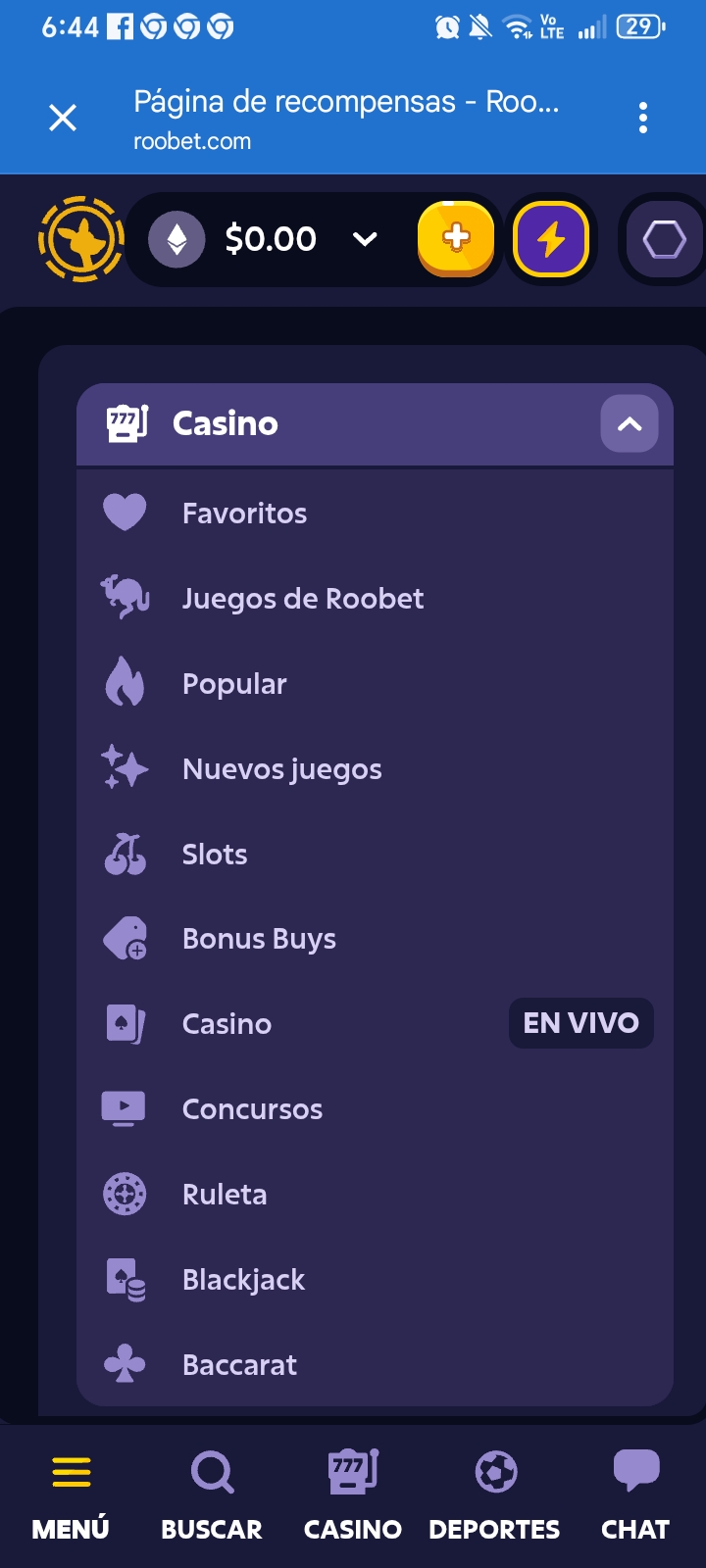The width and height of the screenshot is (706, 1568).
Task: Switch to the Deportes tab
Action: (x=494, y=1496)
